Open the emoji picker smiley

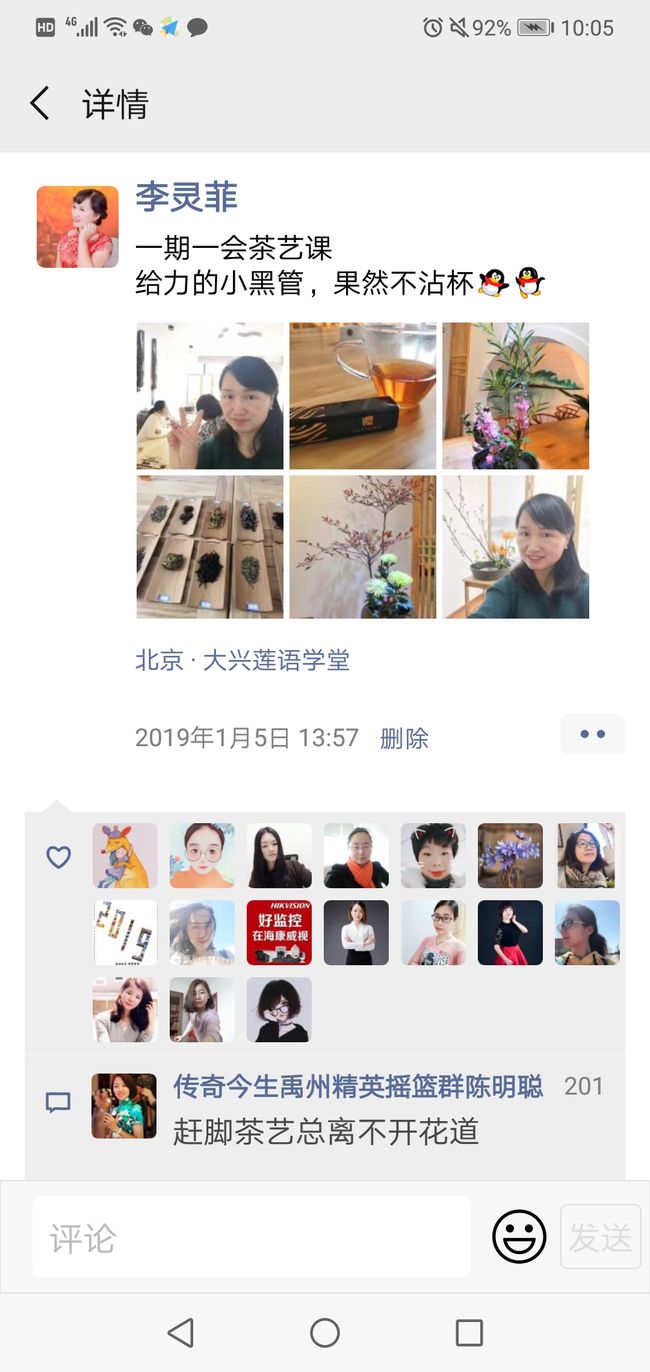pos(519,1237)
